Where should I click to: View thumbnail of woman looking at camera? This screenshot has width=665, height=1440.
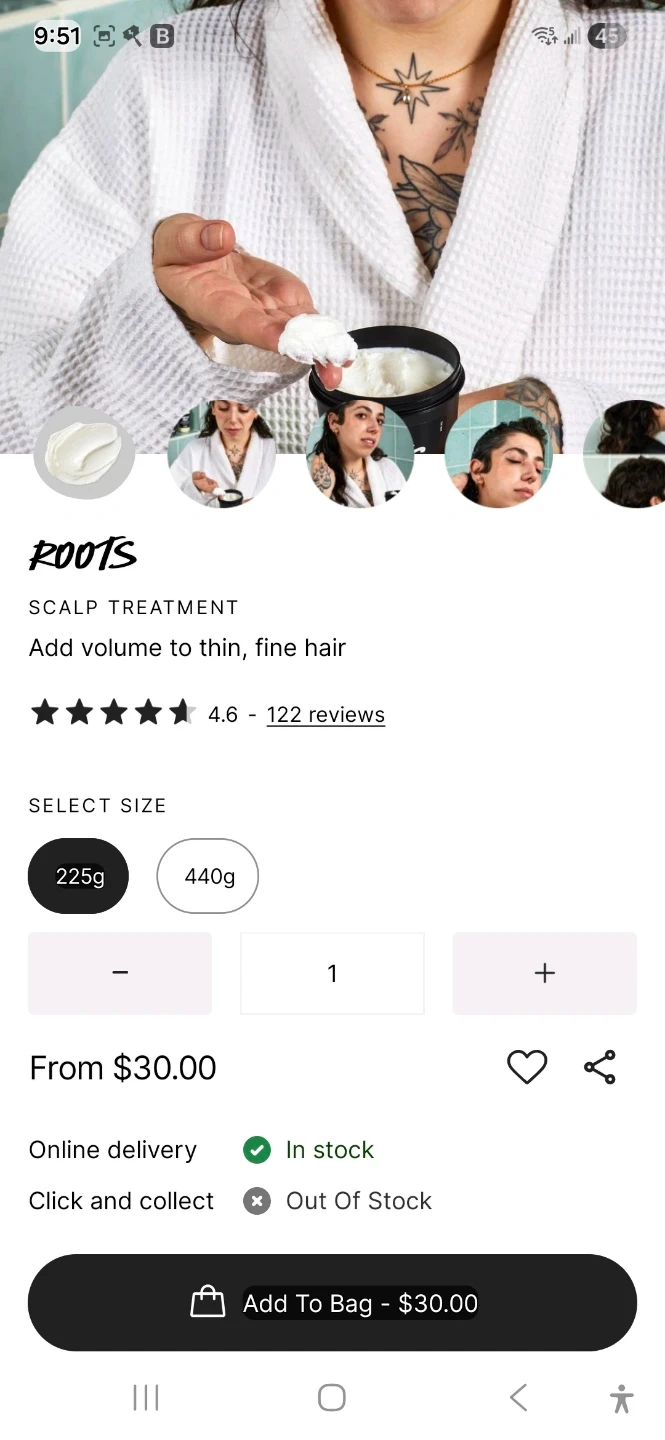[360, 455]
